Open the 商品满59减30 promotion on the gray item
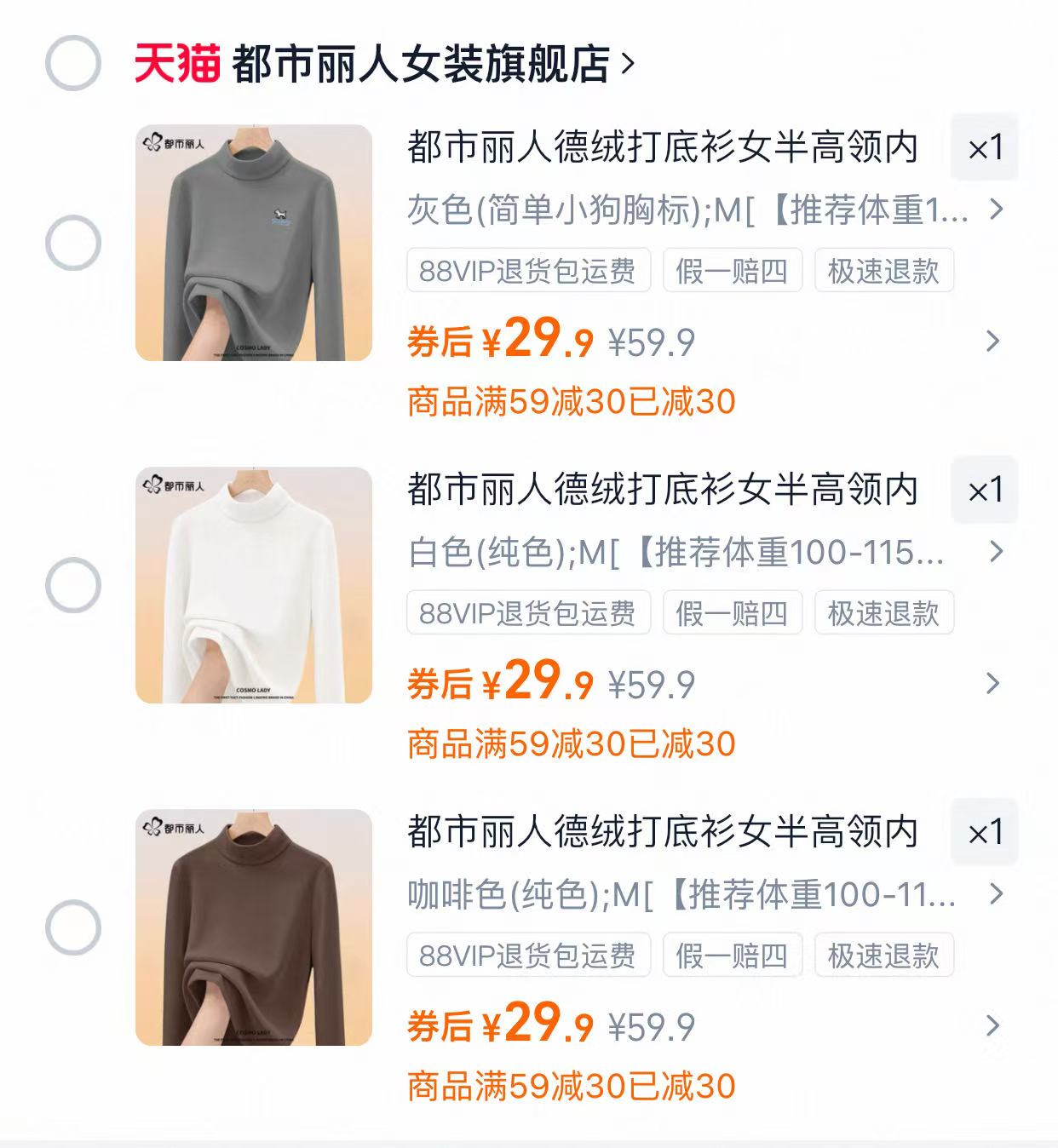1058x1148 pixels. point(571,399)
